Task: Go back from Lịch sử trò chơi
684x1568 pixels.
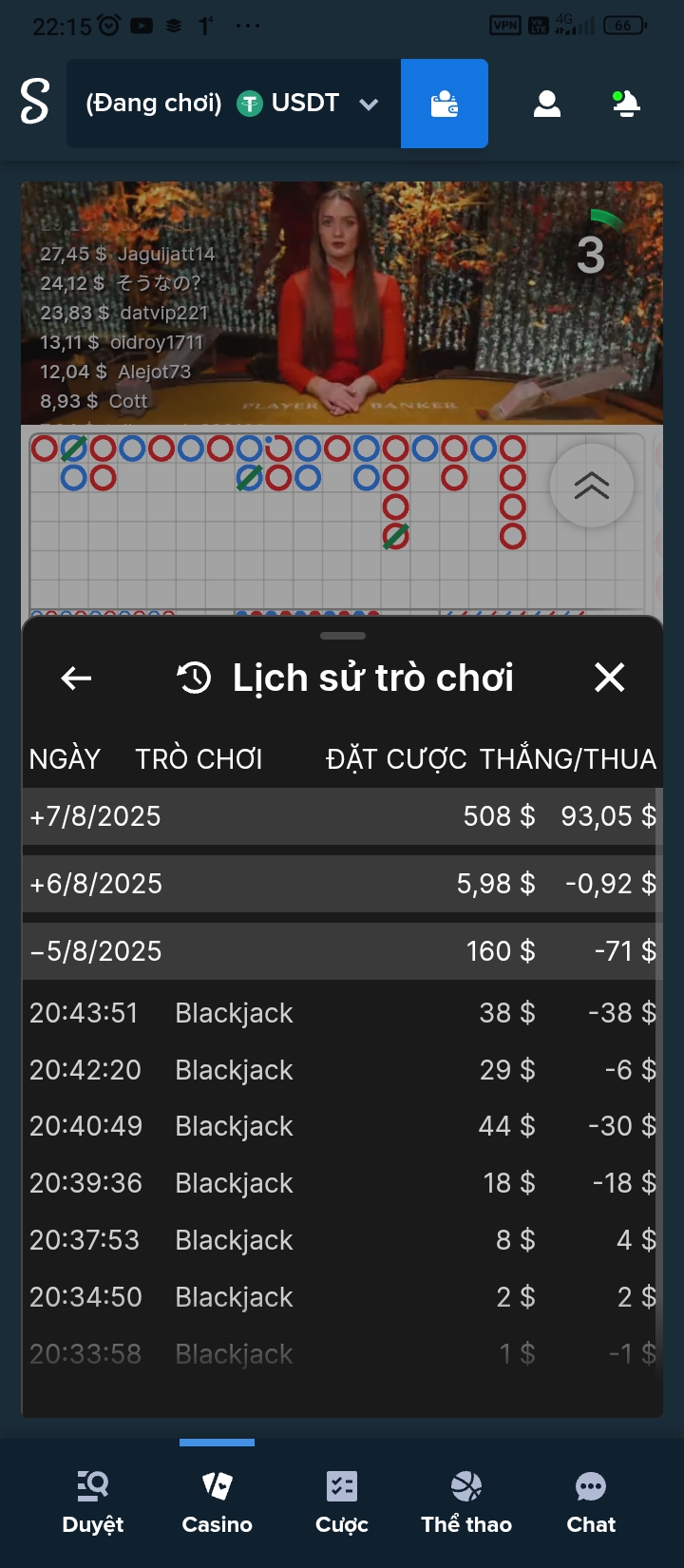Action: (x=76, y=678)
